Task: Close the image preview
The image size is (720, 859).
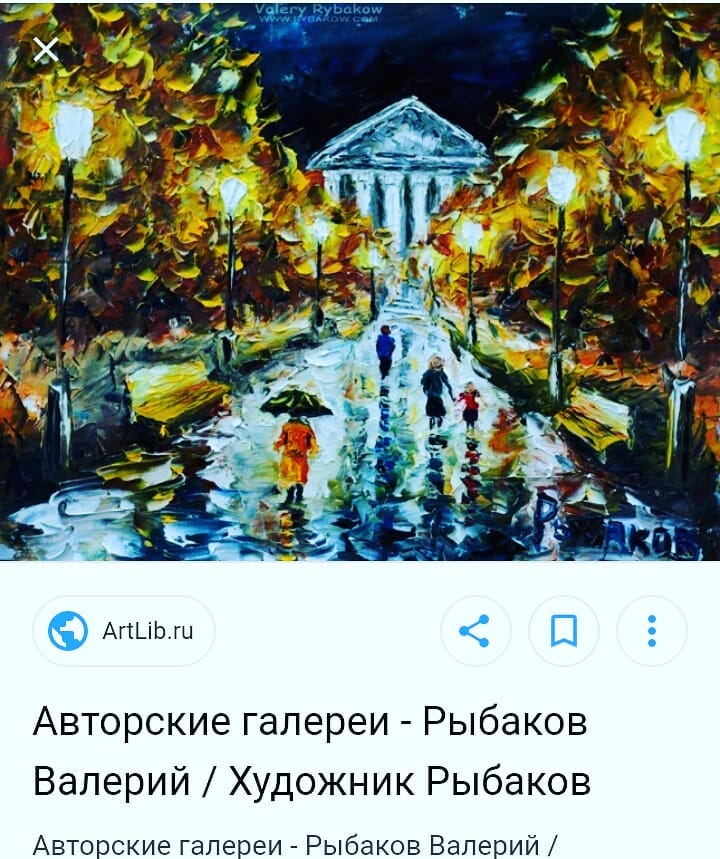Action: pos(45,49)
